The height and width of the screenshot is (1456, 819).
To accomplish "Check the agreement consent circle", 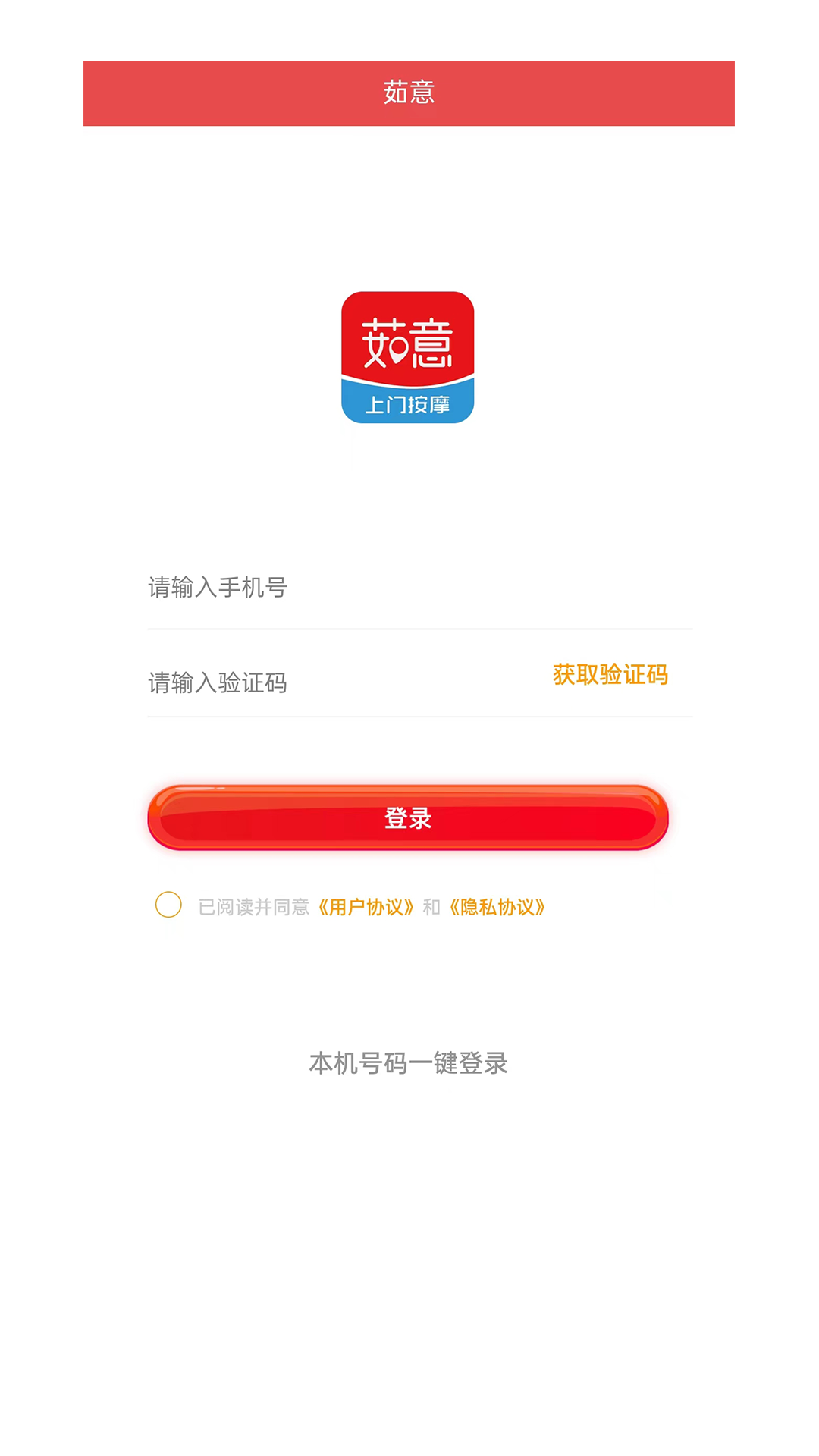I will click(x=168, y=905).
